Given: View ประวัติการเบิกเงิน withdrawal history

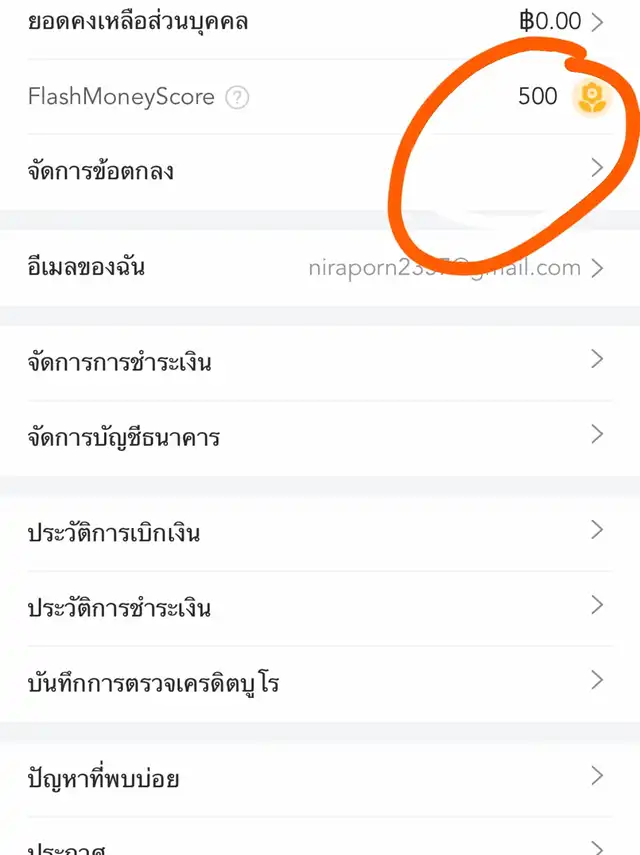Looking at the screenshot, I should [x=320, y=532].
